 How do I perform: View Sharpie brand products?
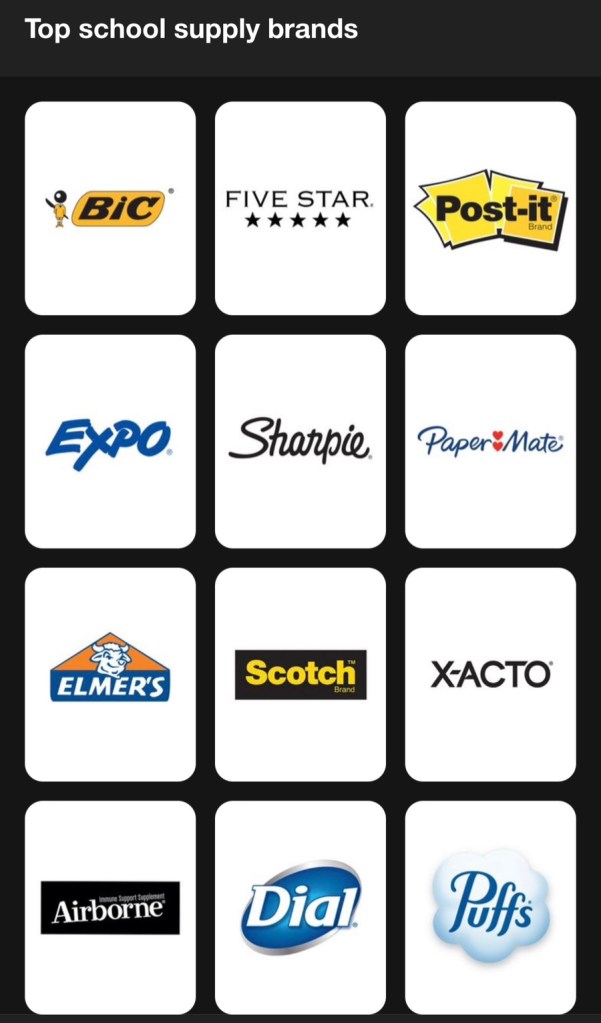pos(300,441)
